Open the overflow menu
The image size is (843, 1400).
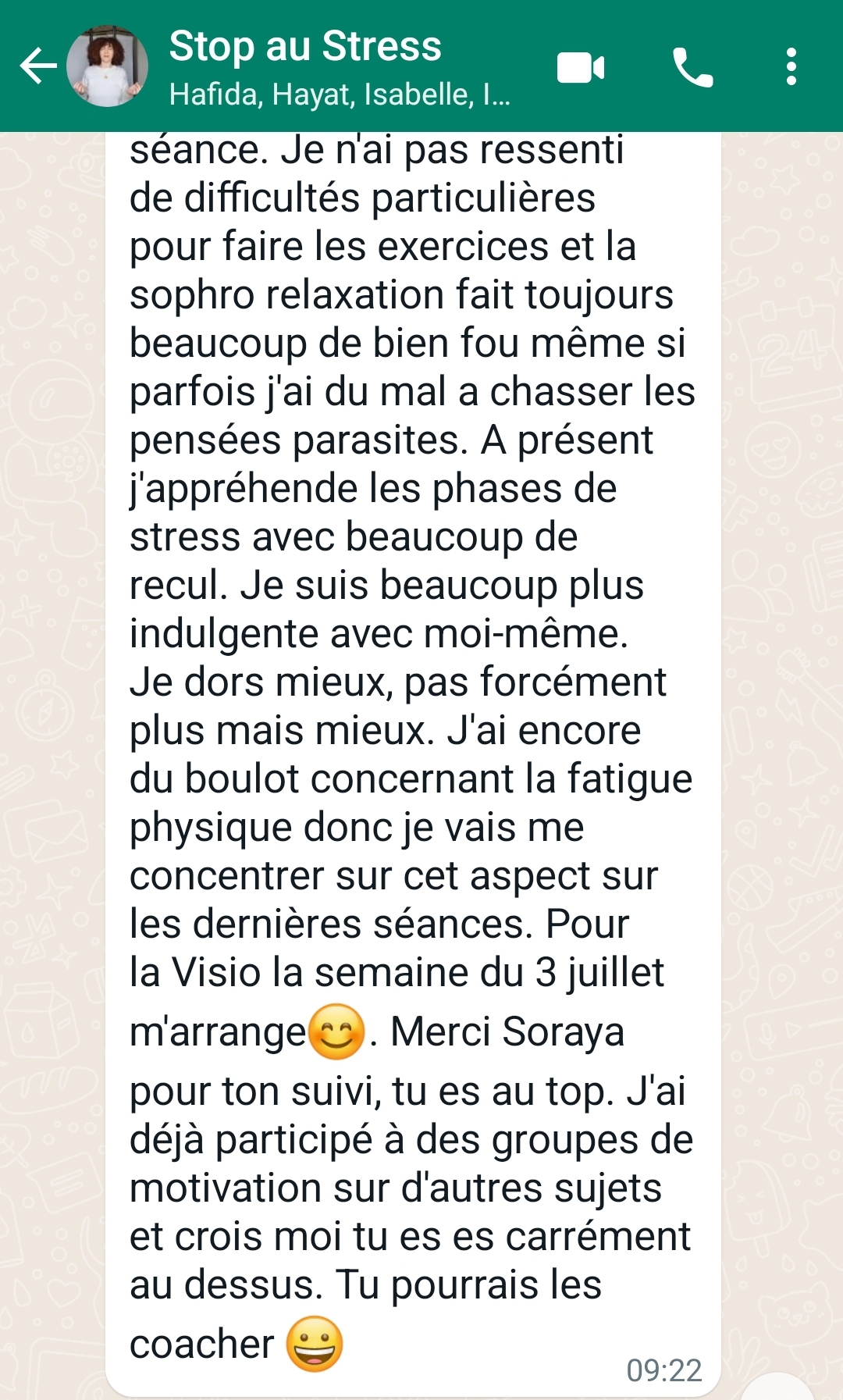coord(791,67)
